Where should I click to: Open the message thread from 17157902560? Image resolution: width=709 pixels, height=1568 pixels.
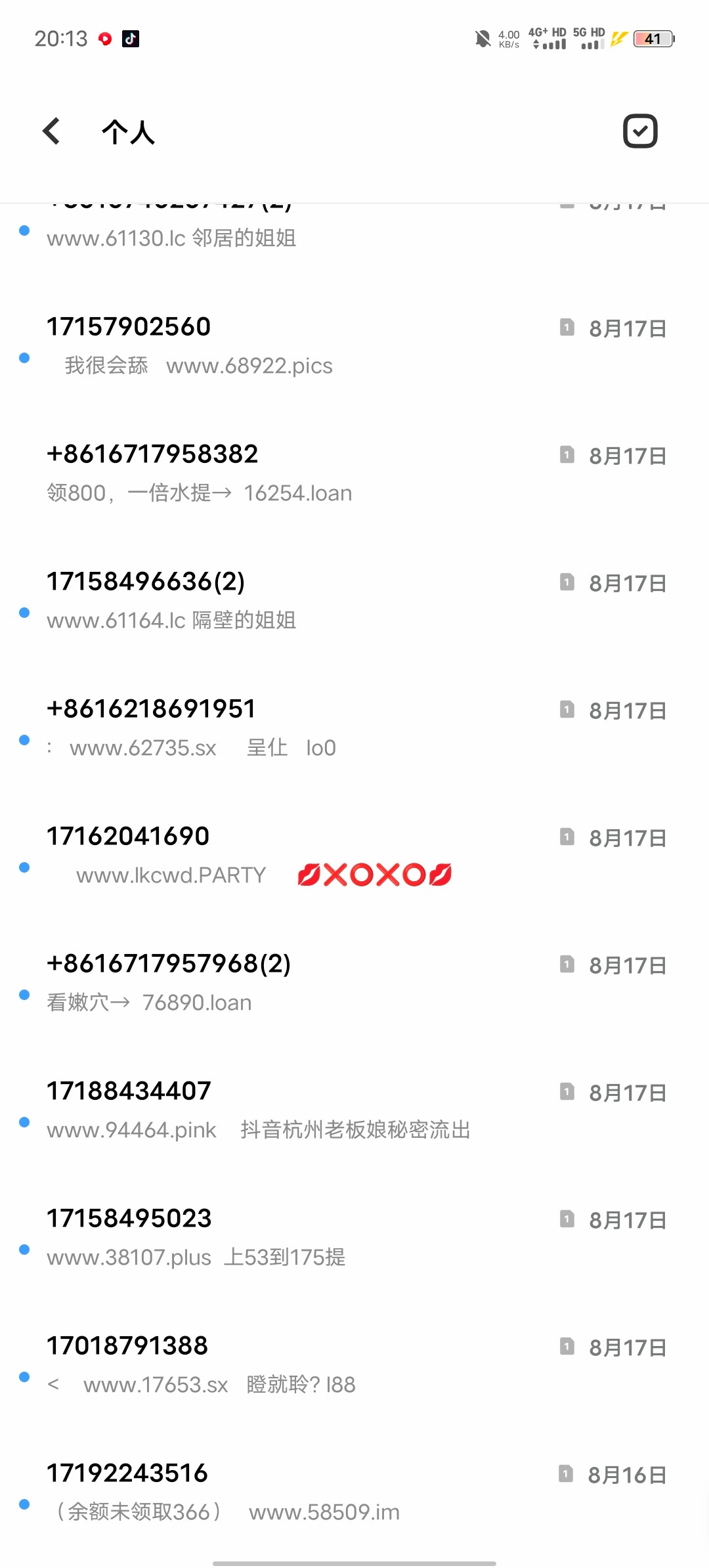(354, 346)
